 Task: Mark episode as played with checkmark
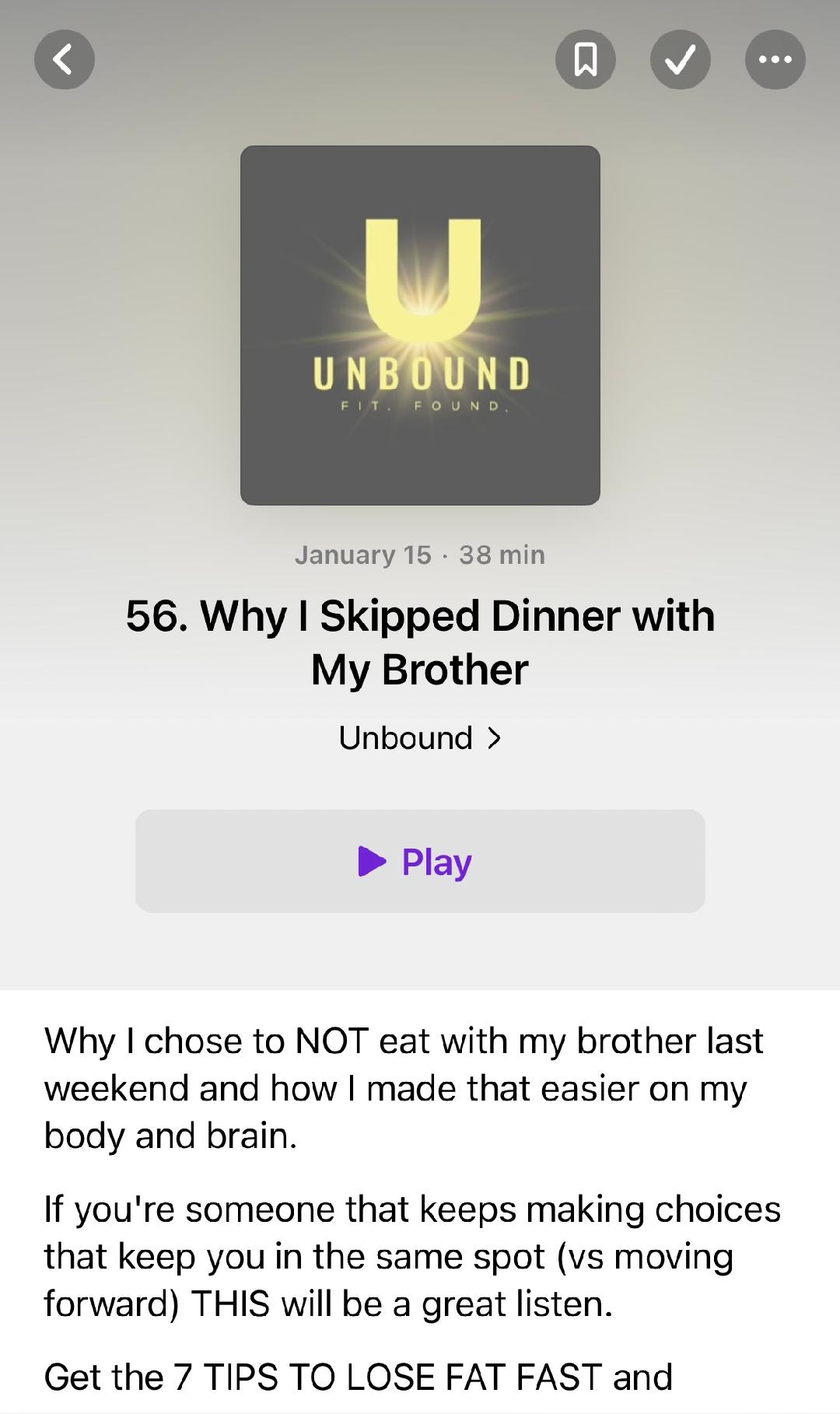tap(681, 59)
